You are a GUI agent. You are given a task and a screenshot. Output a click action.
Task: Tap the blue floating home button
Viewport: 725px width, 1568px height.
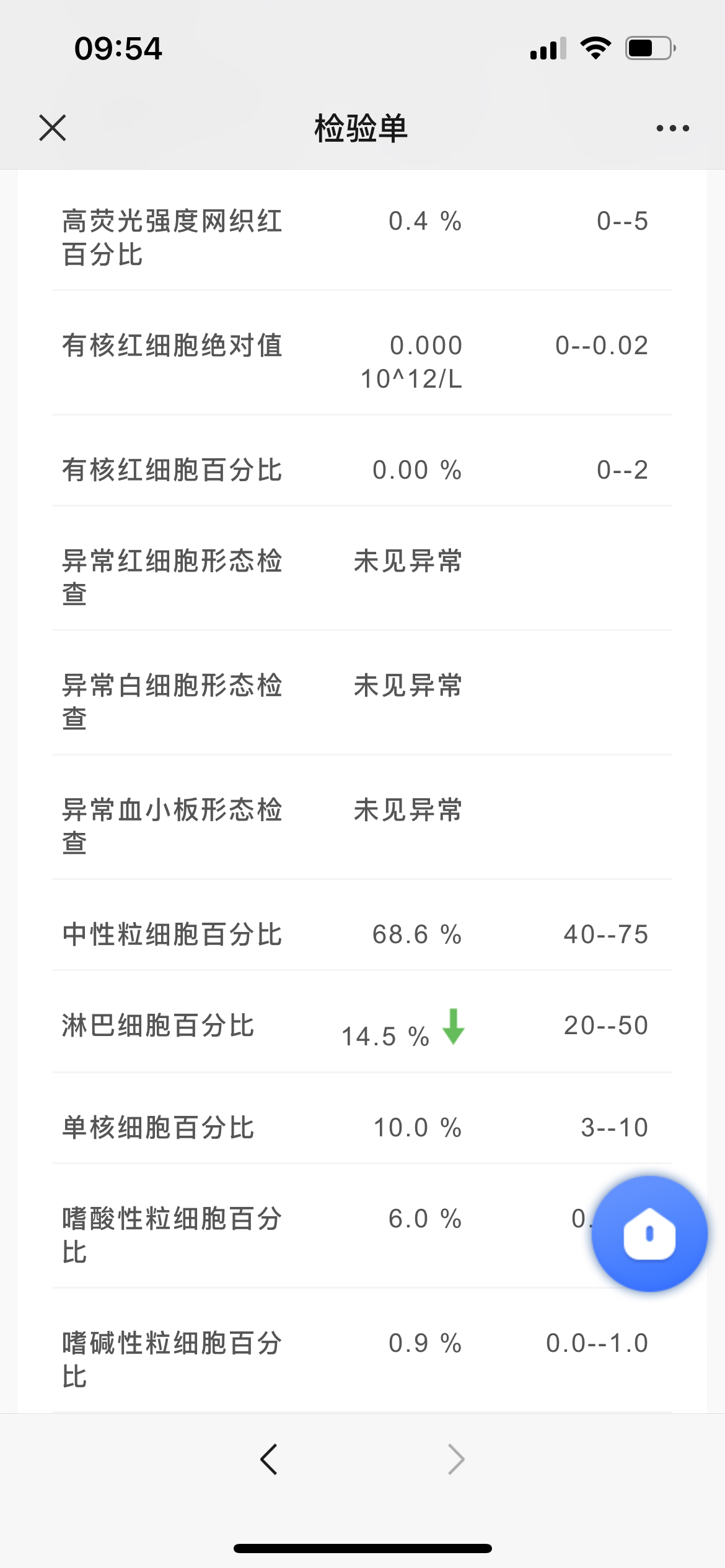tap(649, 1233)
